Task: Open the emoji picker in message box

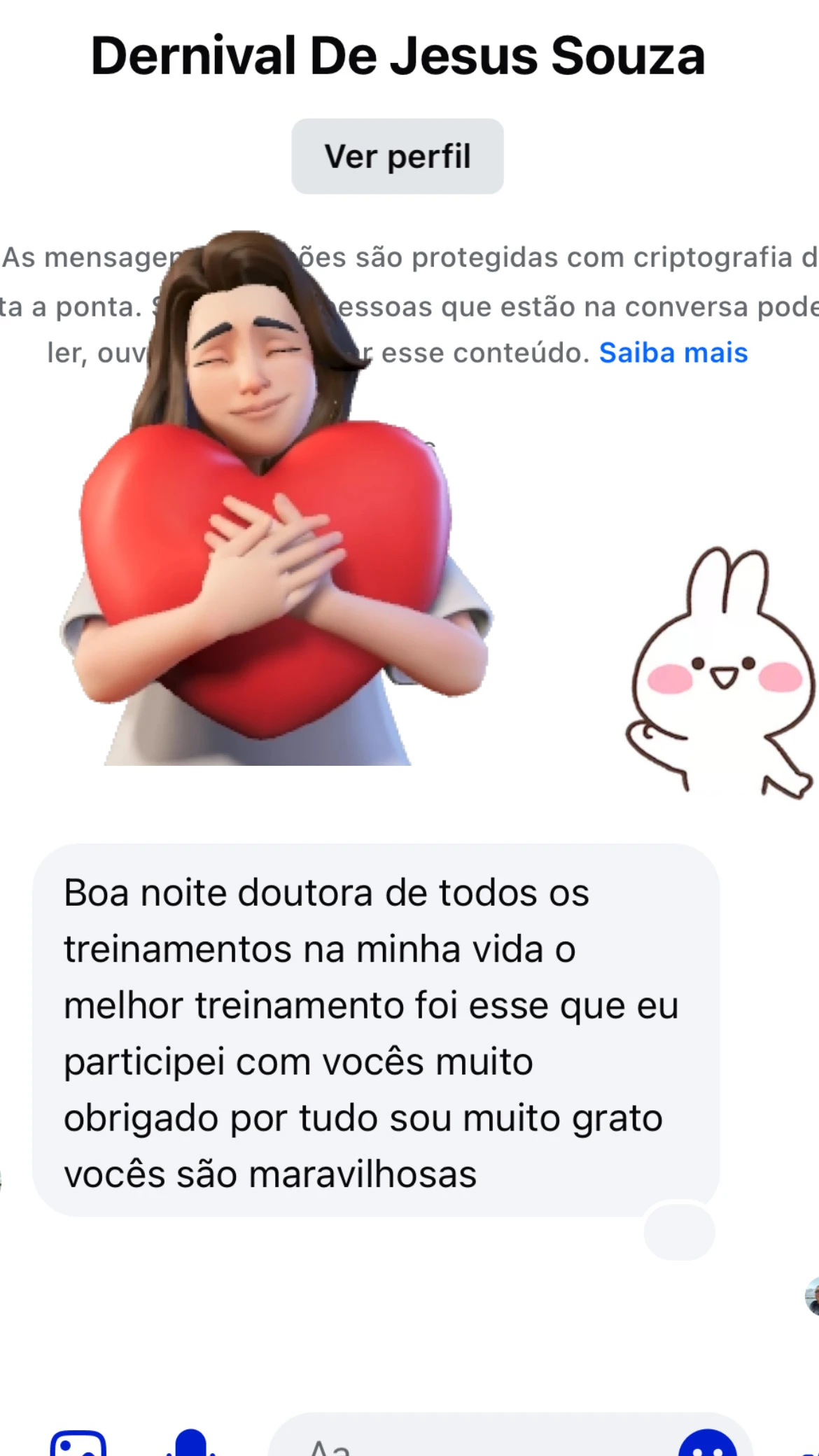Action: [707, 1445]
